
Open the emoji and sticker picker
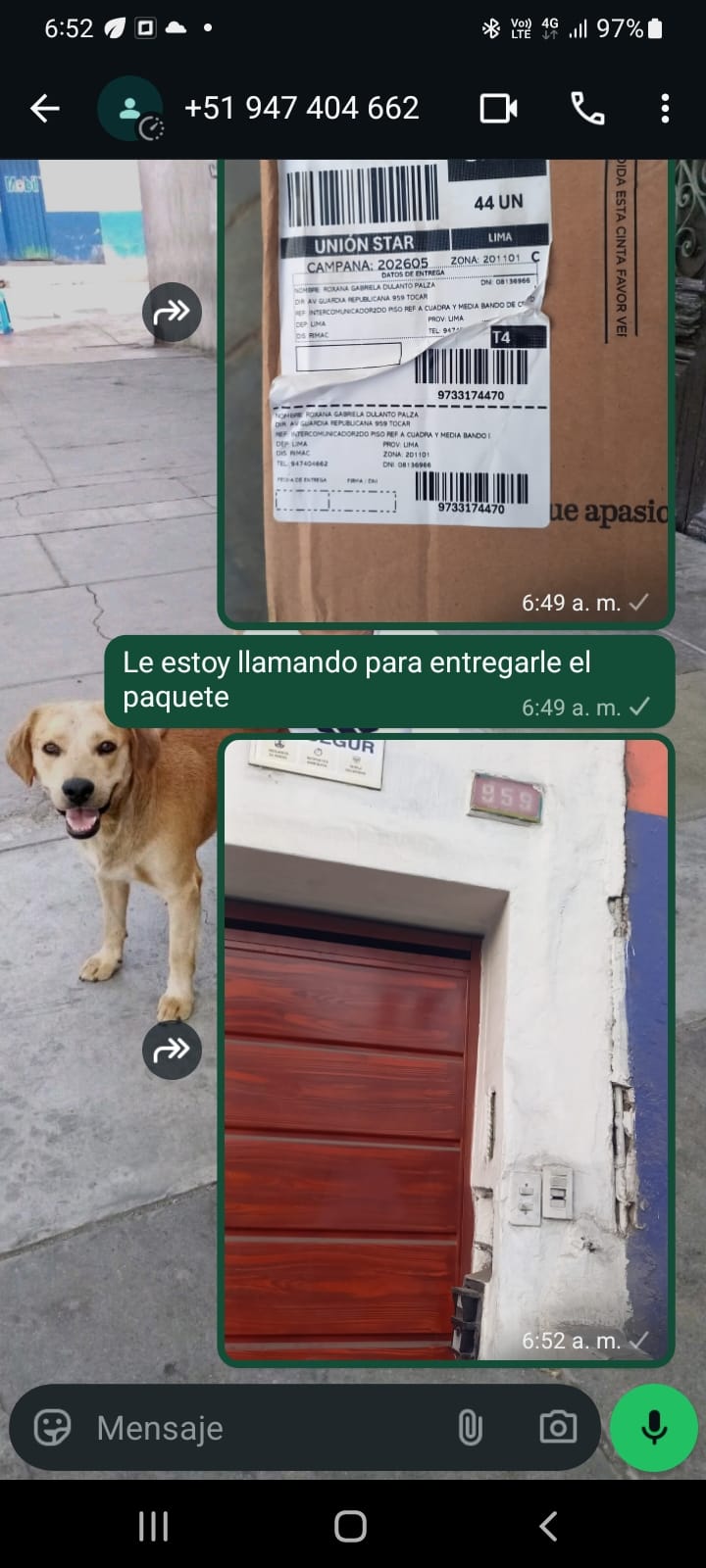click(52, 1428)
